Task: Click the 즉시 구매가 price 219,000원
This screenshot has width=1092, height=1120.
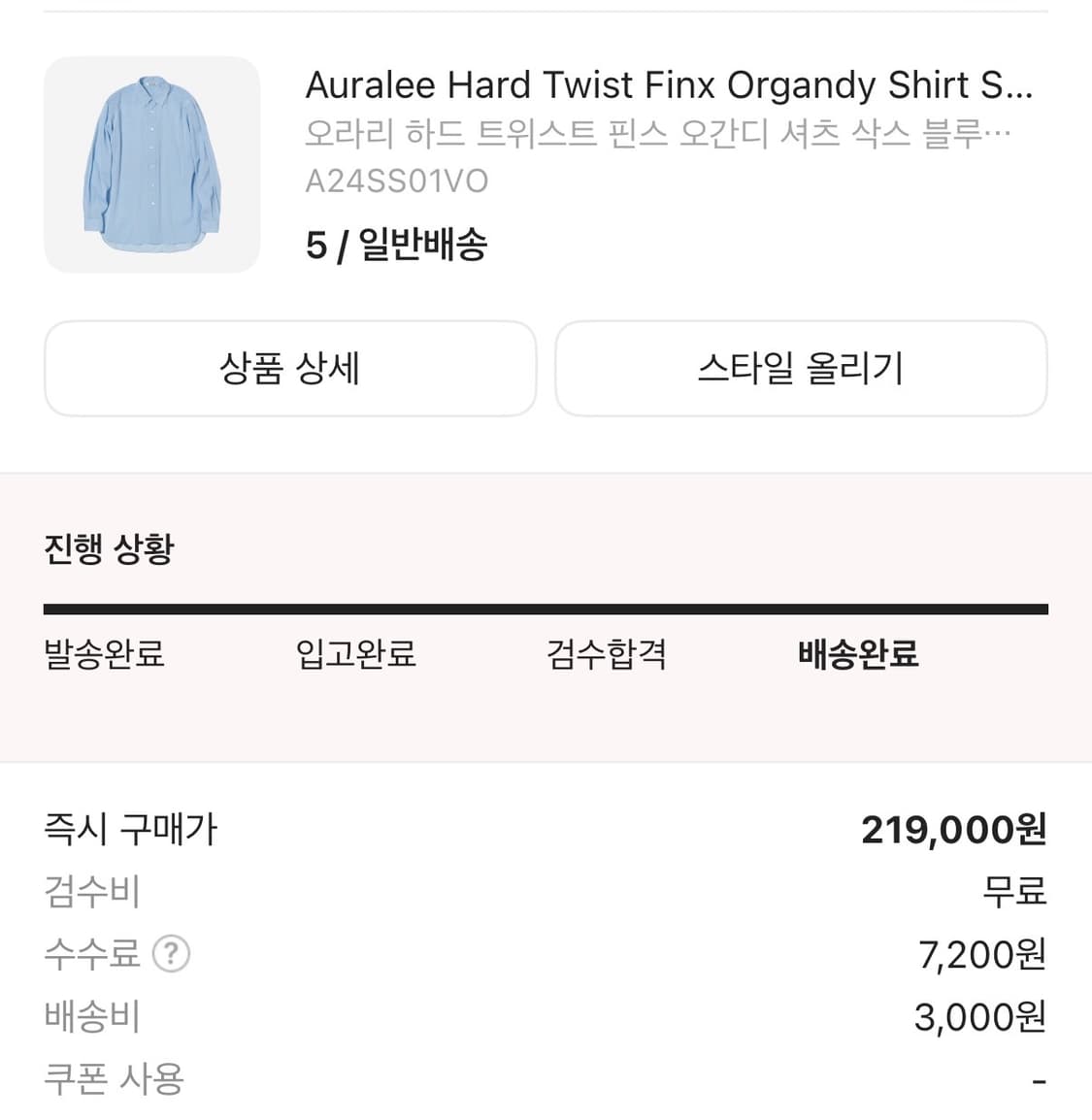Action: pyautogui.click(x=953, y=830)
